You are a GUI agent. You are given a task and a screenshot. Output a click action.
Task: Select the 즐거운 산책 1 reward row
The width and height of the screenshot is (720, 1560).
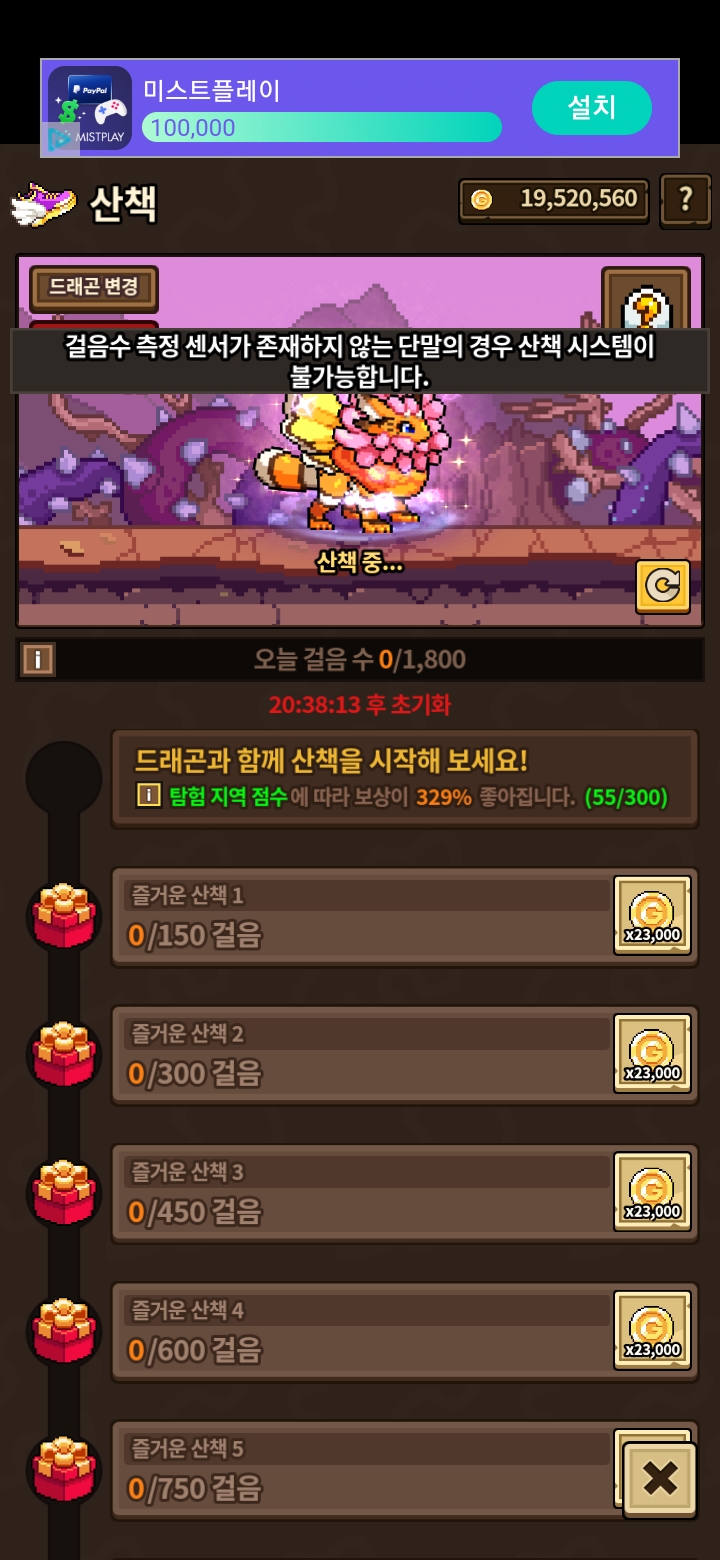(x=404, y=918)
